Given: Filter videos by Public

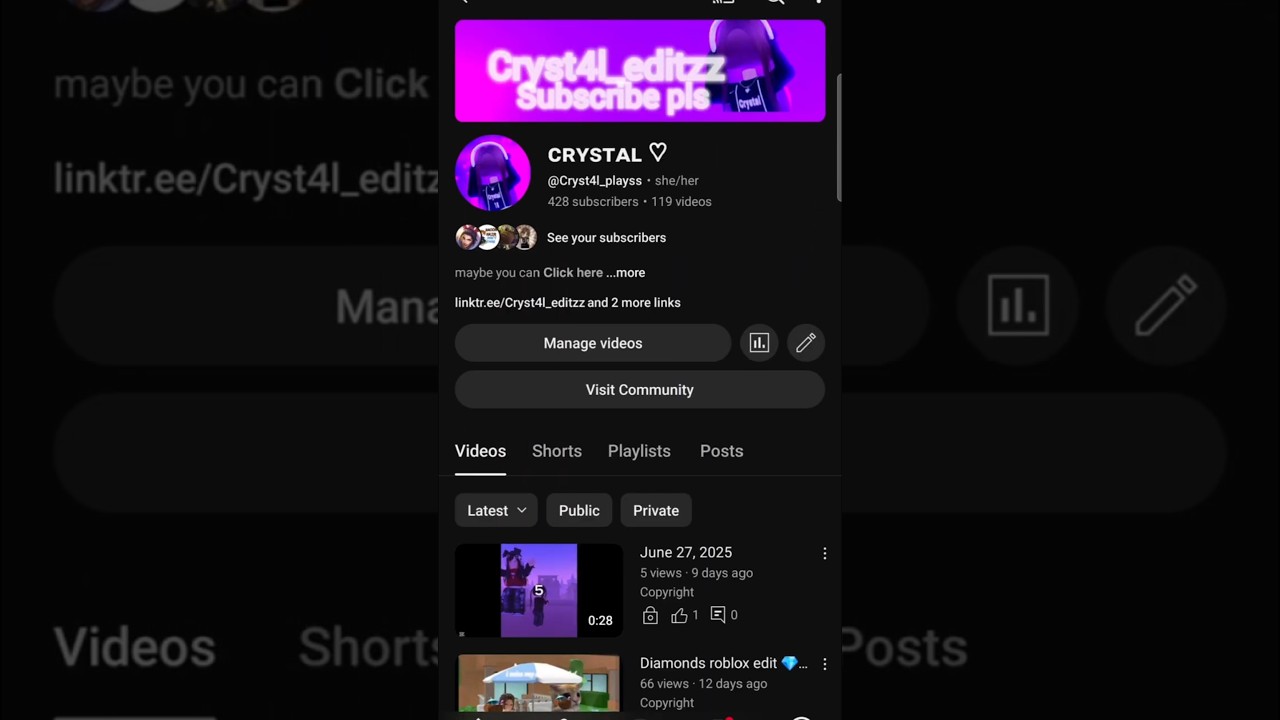Looking at the screenshot, I should point(579,511).
